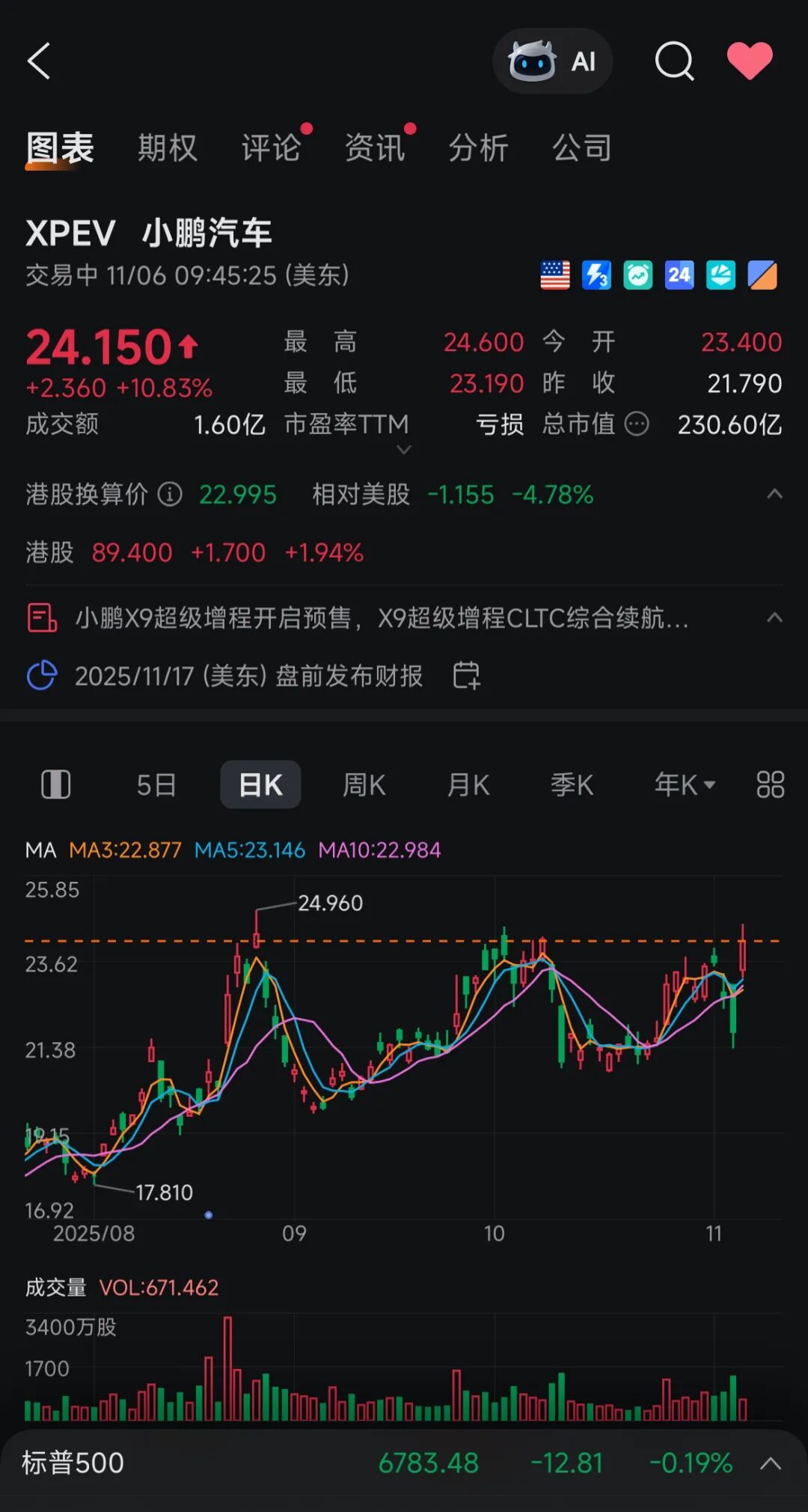The image size is (808, 1512).
Task: Go back using the top-left arrow
Action: (x=39, y=61)
